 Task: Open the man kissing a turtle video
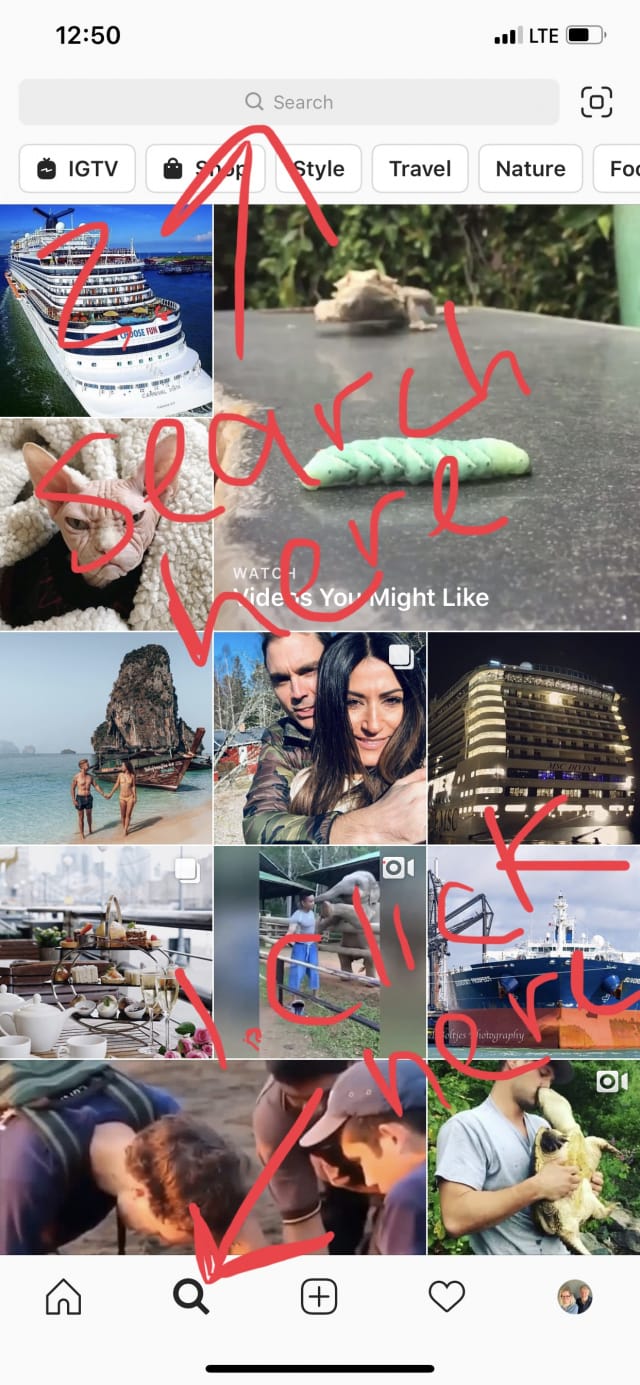pos(534,1158)
